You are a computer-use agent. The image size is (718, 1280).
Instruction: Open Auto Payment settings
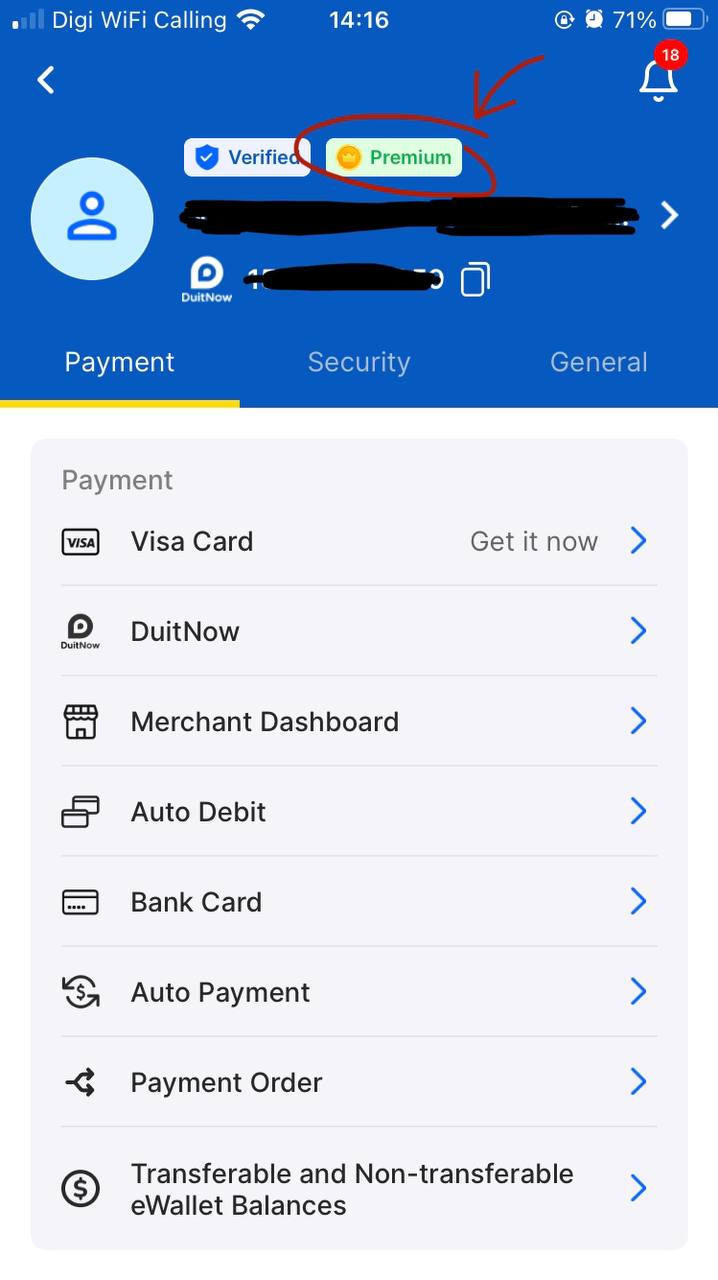358,991
